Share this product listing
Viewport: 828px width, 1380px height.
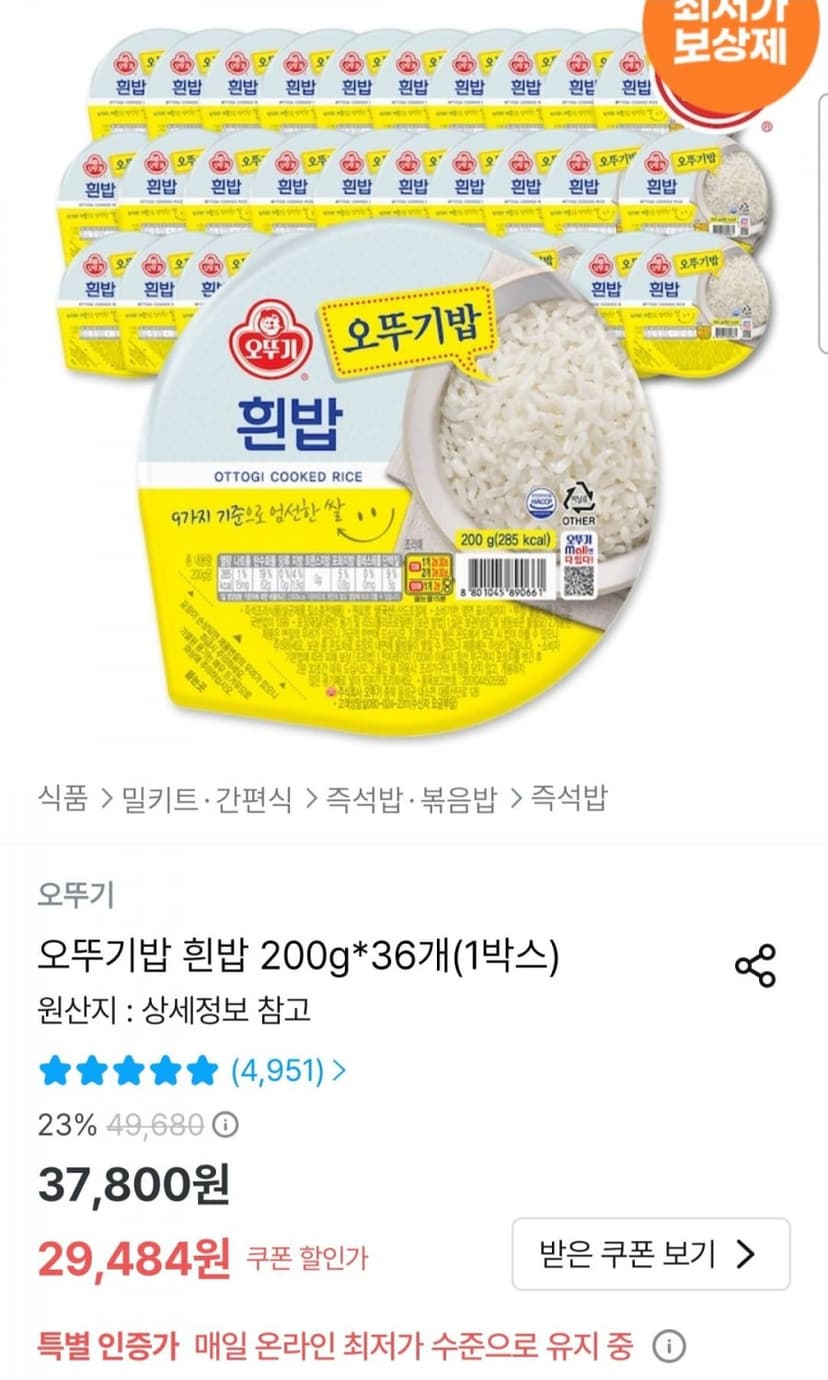point(755,965)
